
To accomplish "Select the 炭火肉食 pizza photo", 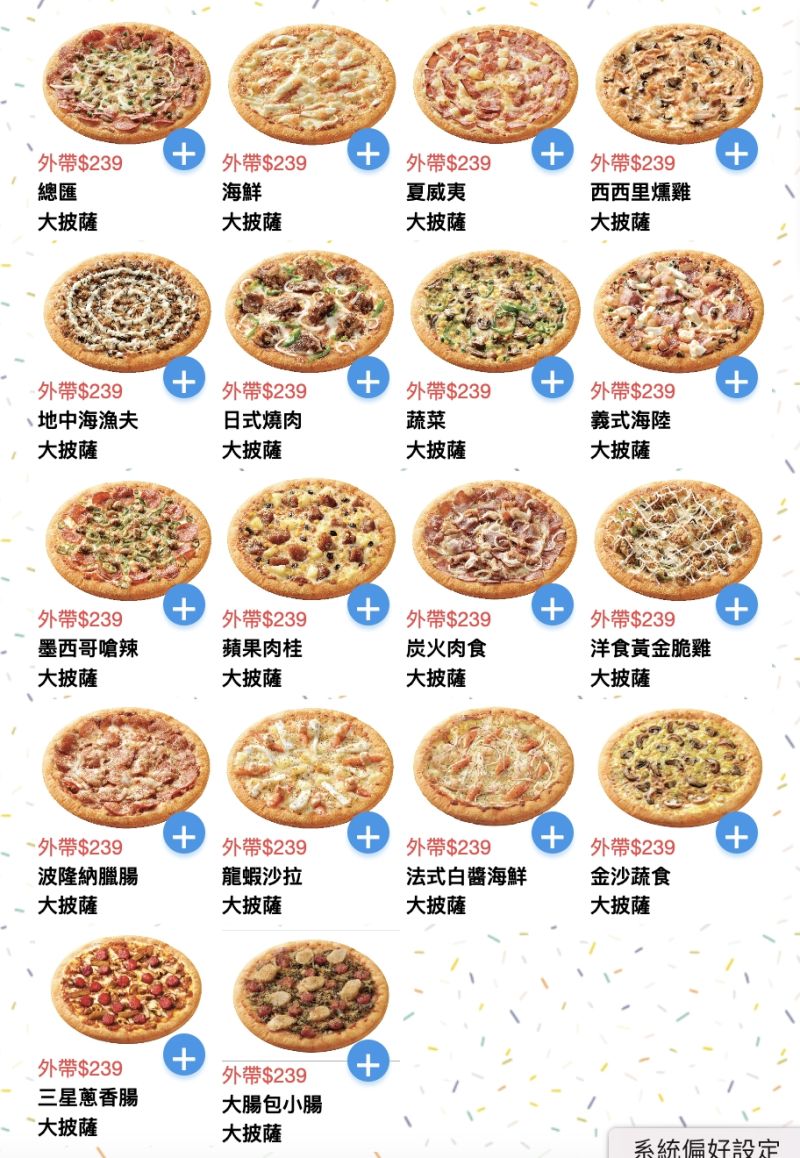I will [495, 537].
